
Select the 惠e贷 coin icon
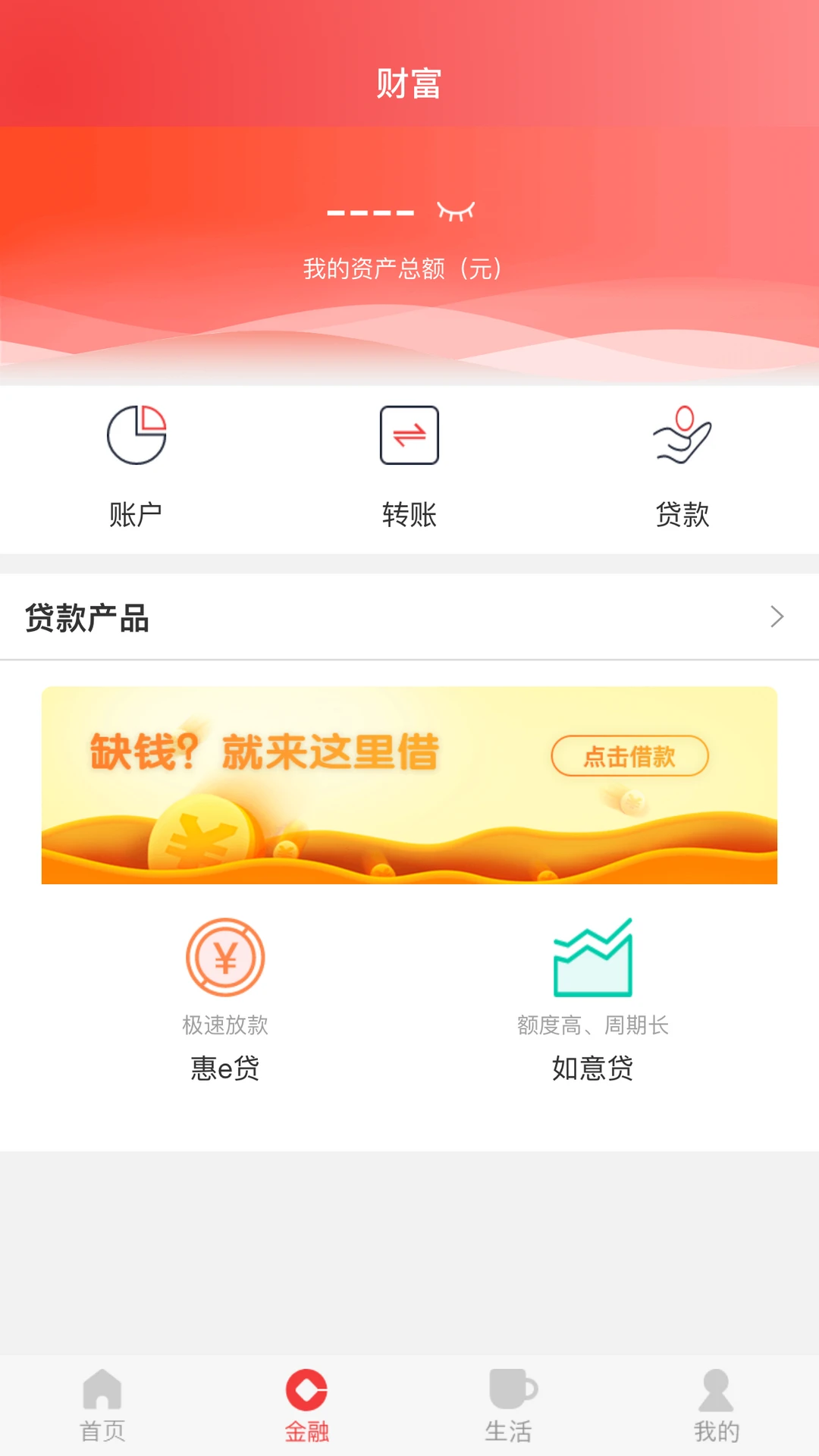click(225, 956)
